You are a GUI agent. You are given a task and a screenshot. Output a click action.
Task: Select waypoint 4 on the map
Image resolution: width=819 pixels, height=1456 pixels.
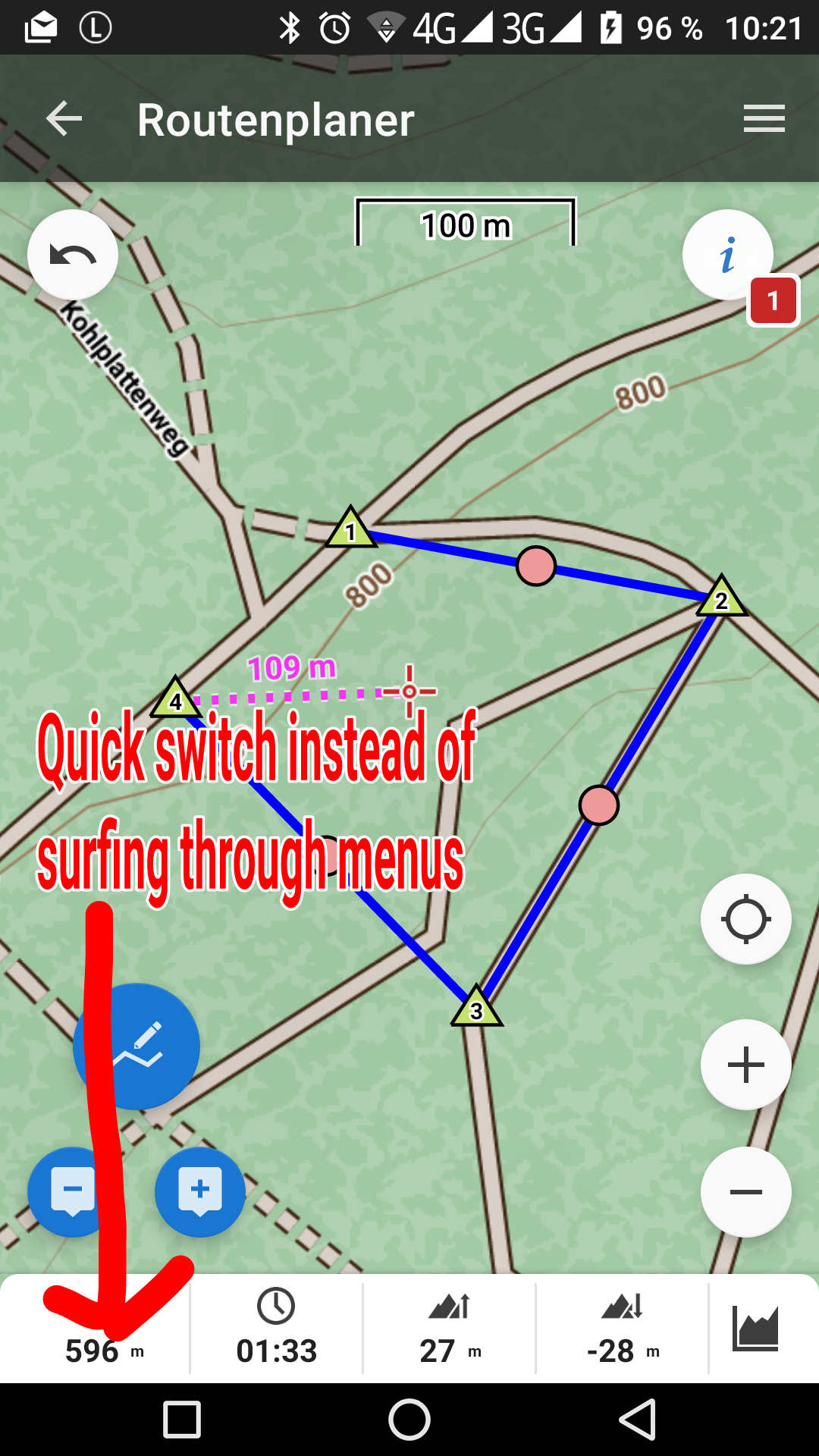point(175,700)
